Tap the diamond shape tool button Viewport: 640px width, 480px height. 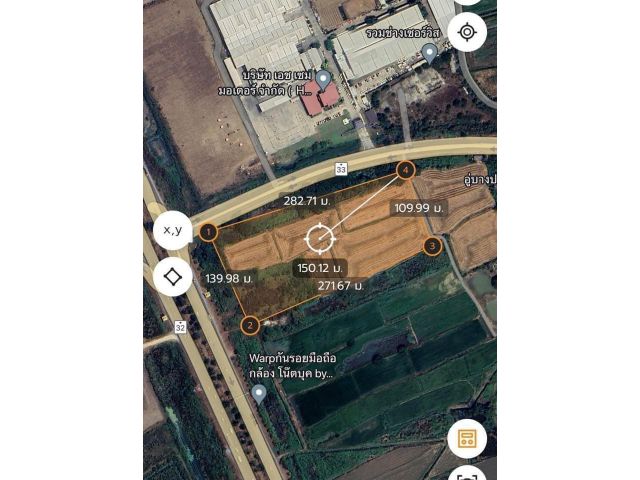(172, 276)
